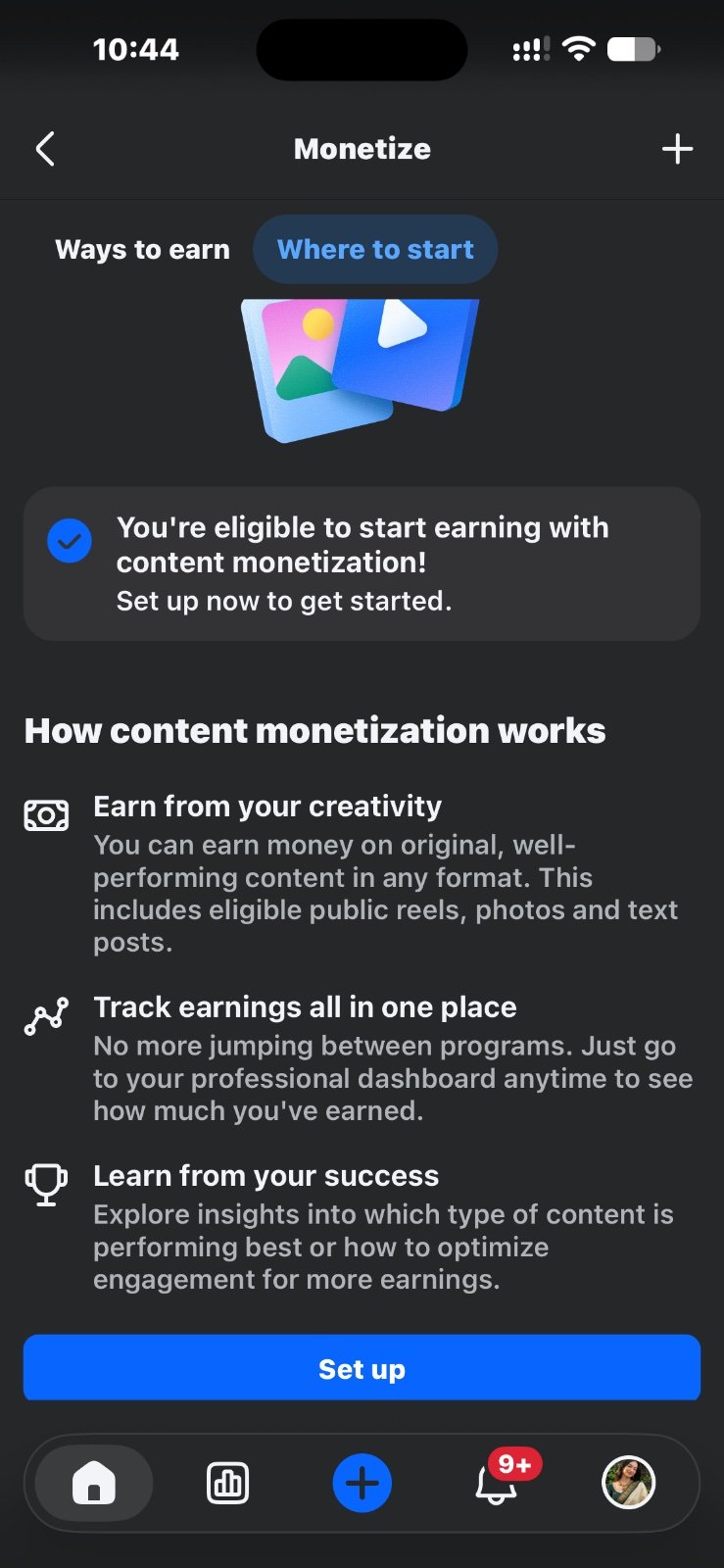Viewport: 724px width, 1568px height.
Task: Open the content monetization eligibility card
Action: tap(362, 563)
